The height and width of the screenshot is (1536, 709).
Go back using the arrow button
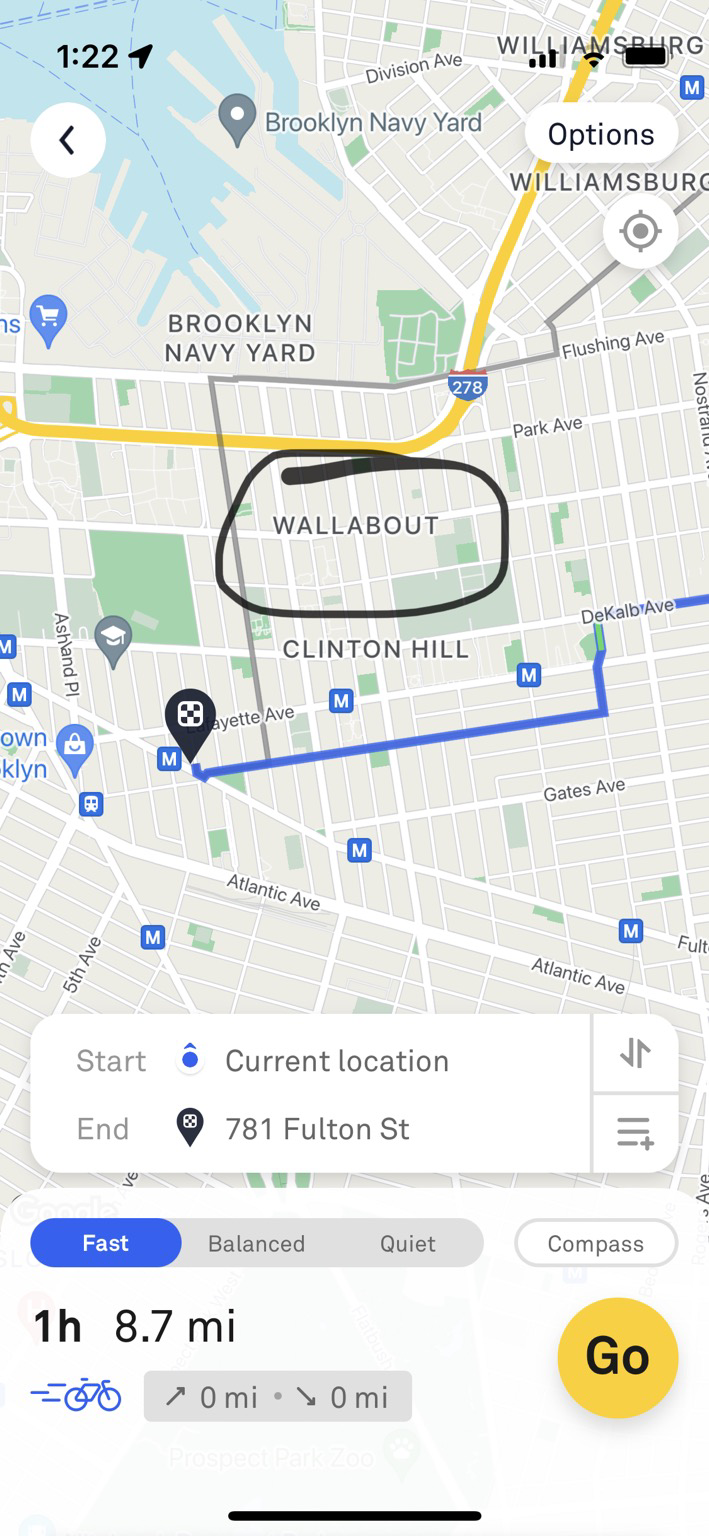(68, 141)
